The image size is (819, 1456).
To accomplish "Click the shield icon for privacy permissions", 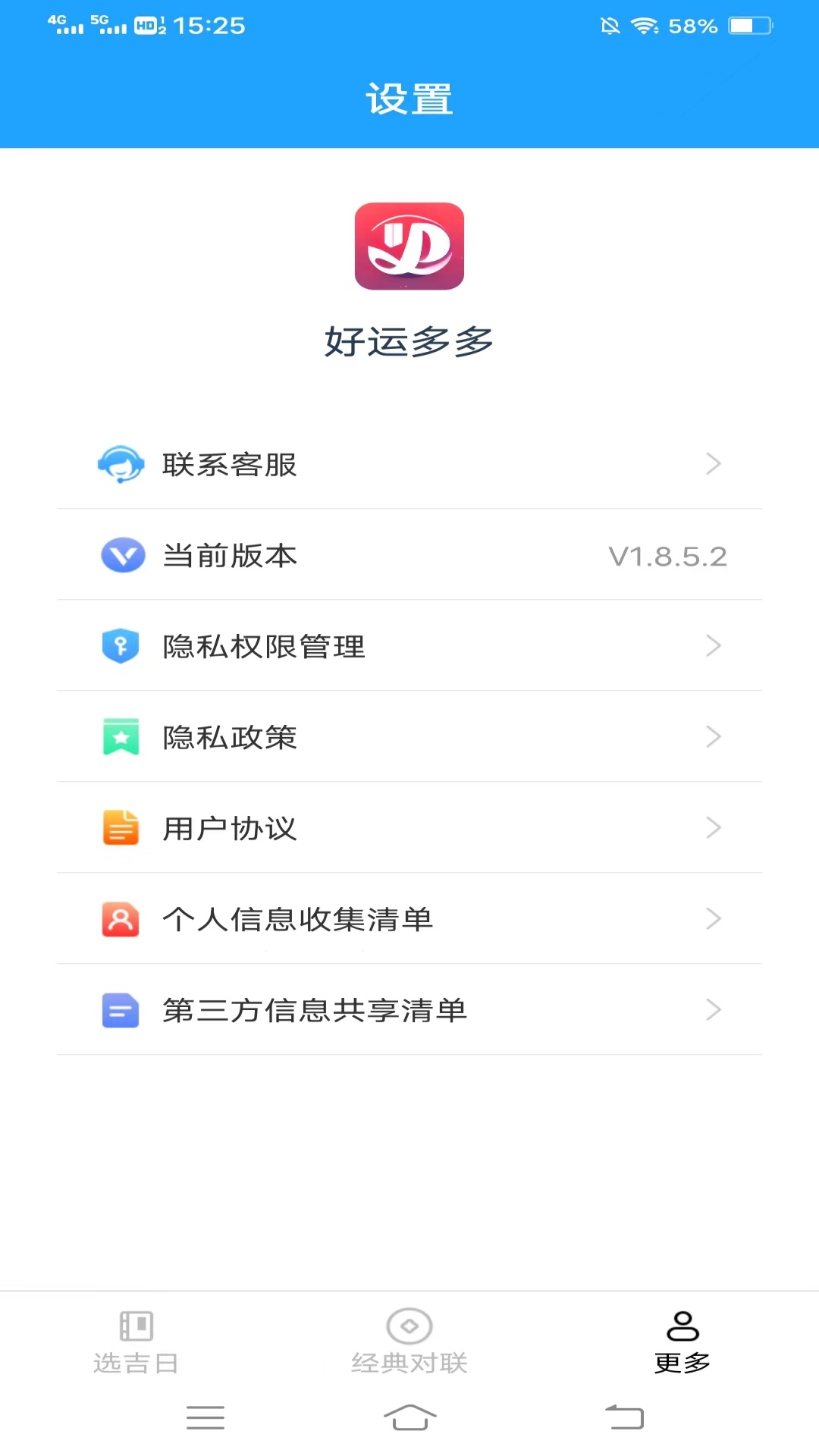I will click(121, 646).
